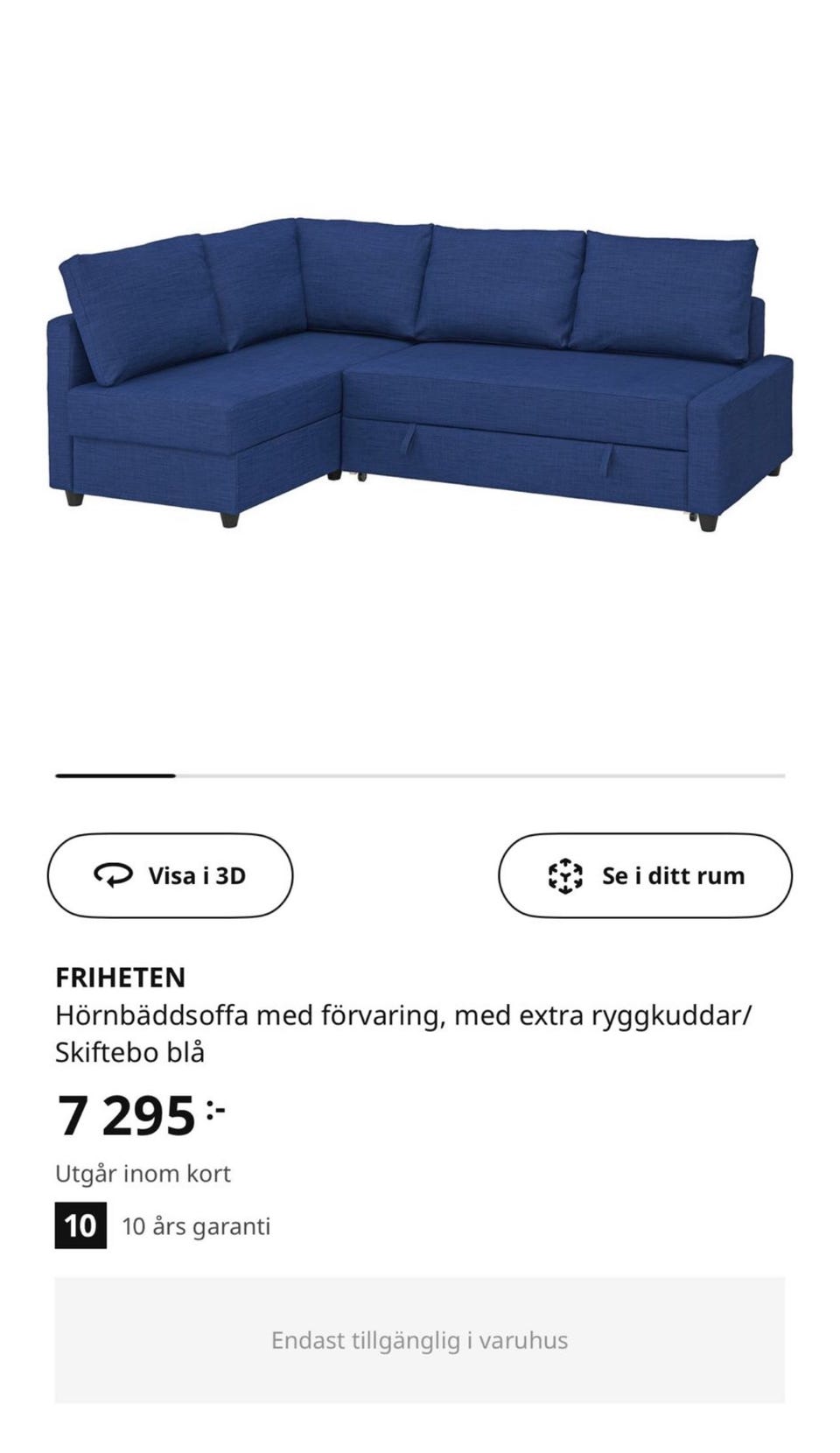Expand the Utgår inom kort availability notice
This screenshot has height=1453, width=840.
pyautogui.click(x=143, y=1173)
